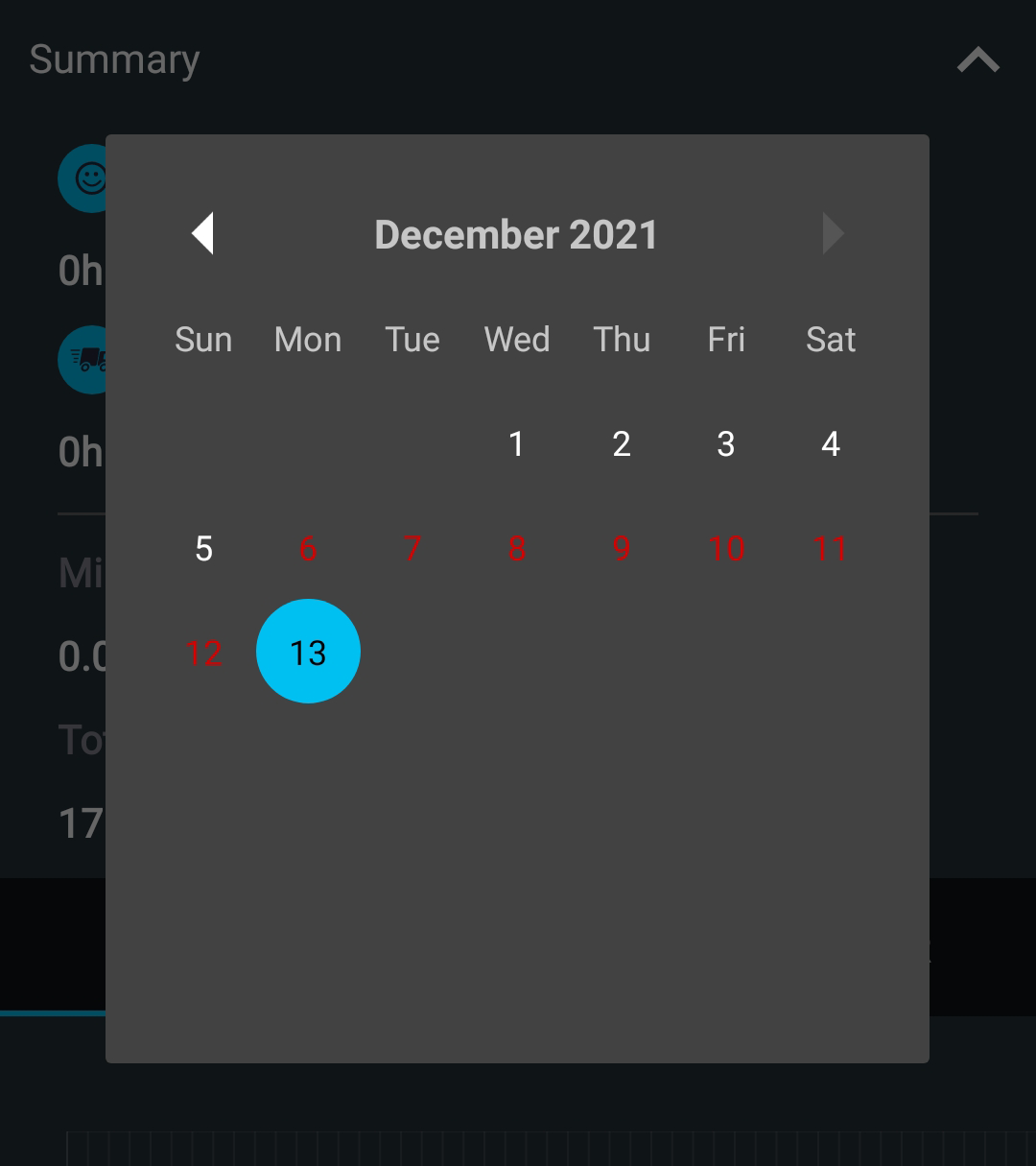Select December 1 in the calendar
This screenshot has width=1036, height=1166.
pos(517,443)
